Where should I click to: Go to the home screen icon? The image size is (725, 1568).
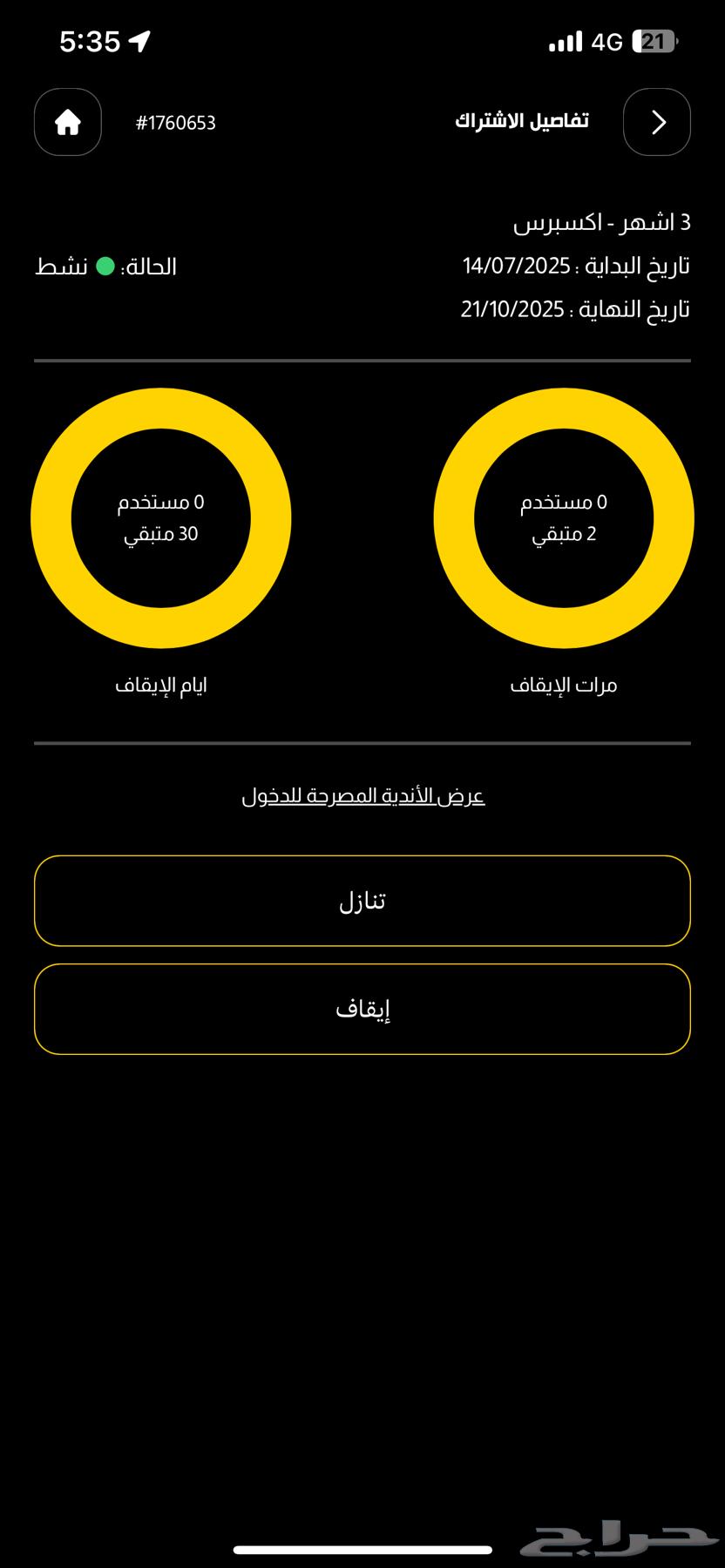pos(68,122)
